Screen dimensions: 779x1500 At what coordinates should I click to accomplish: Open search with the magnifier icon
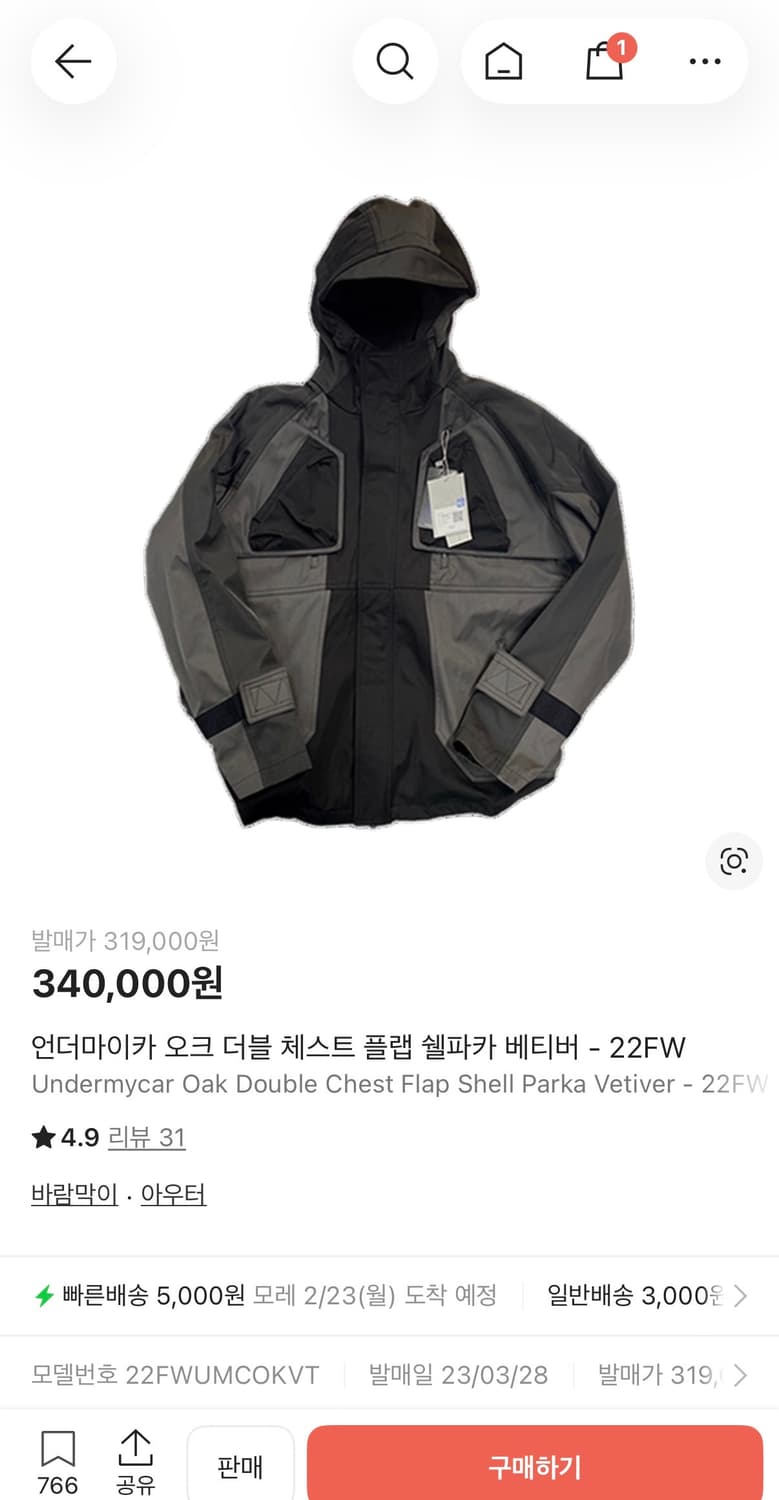[x=395, y=61]
